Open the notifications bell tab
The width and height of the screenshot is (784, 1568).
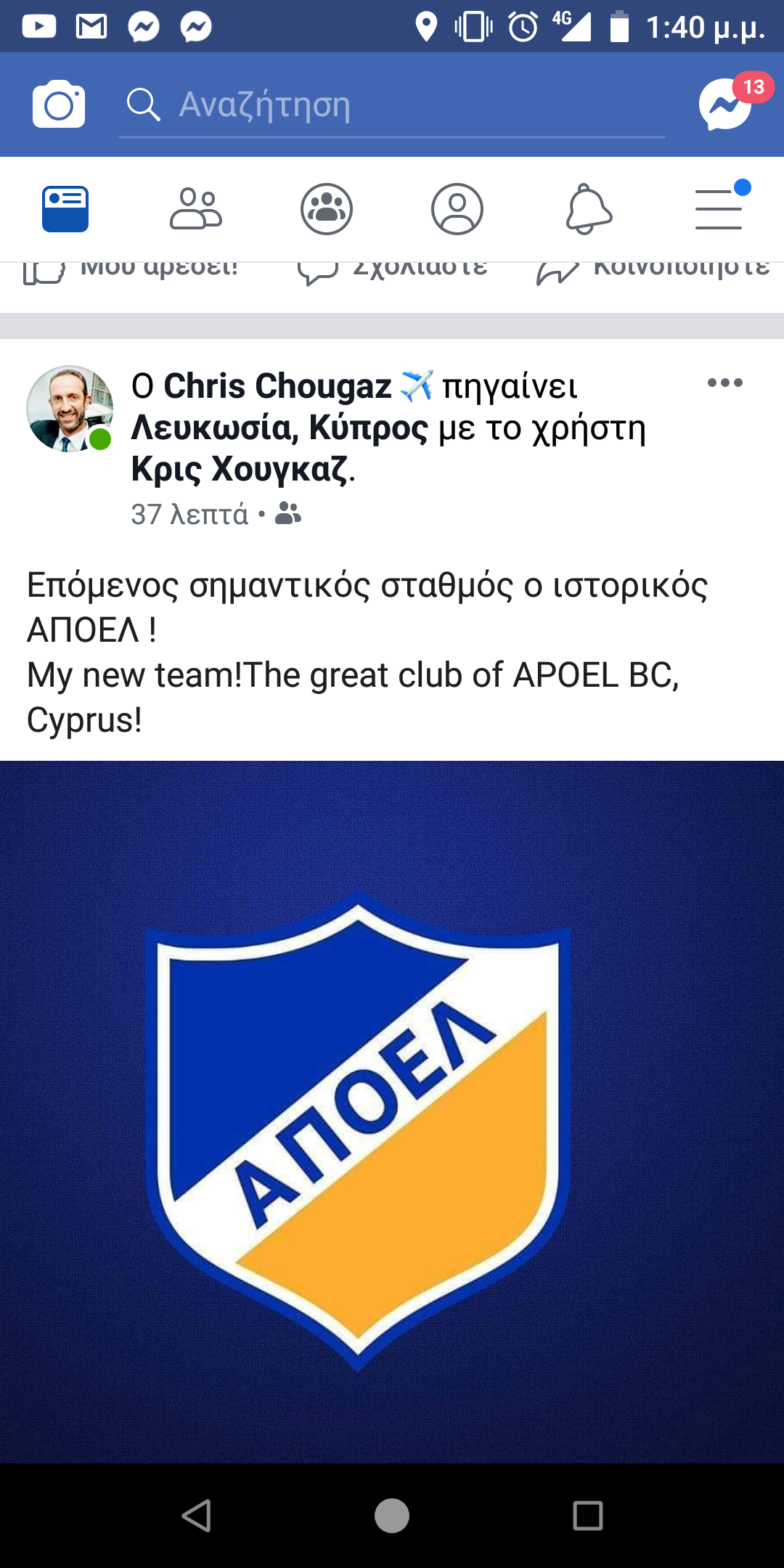[x=588, y=209]
